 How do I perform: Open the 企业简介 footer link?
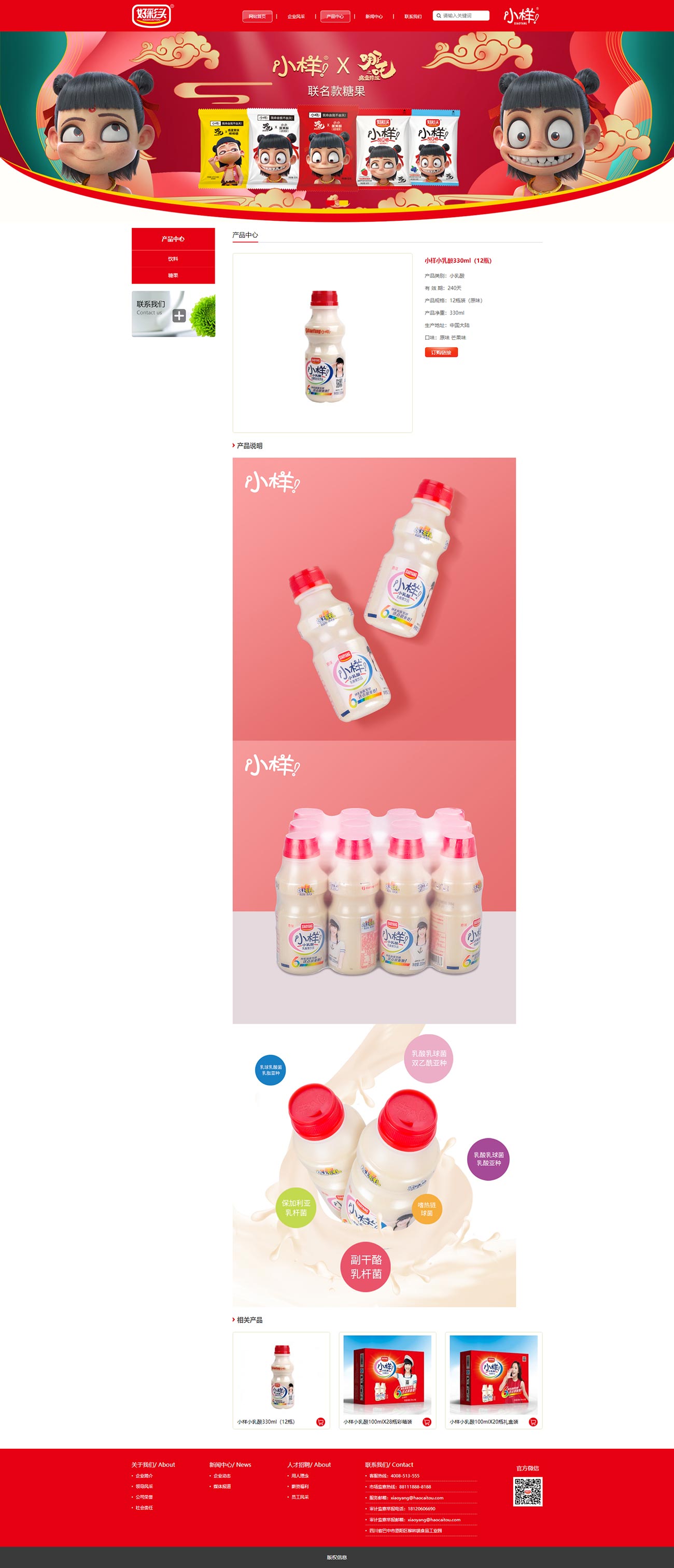coord(144,1475)
